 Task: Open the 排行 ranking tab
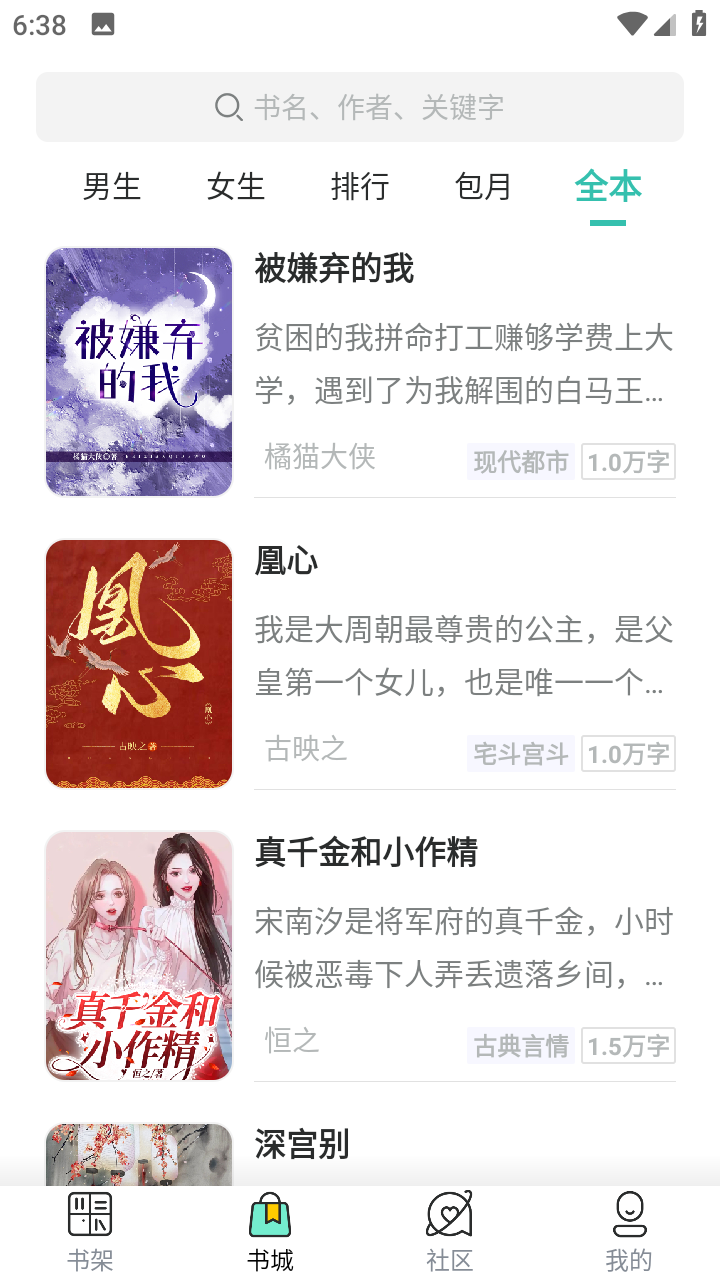coord(360,187)
